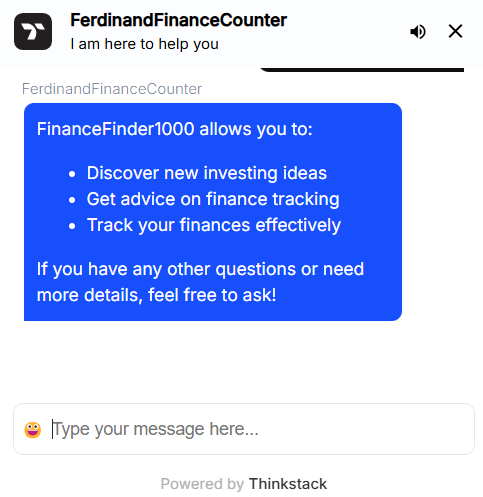
Task: Open the emoji picker
Action: pos(33,430)
